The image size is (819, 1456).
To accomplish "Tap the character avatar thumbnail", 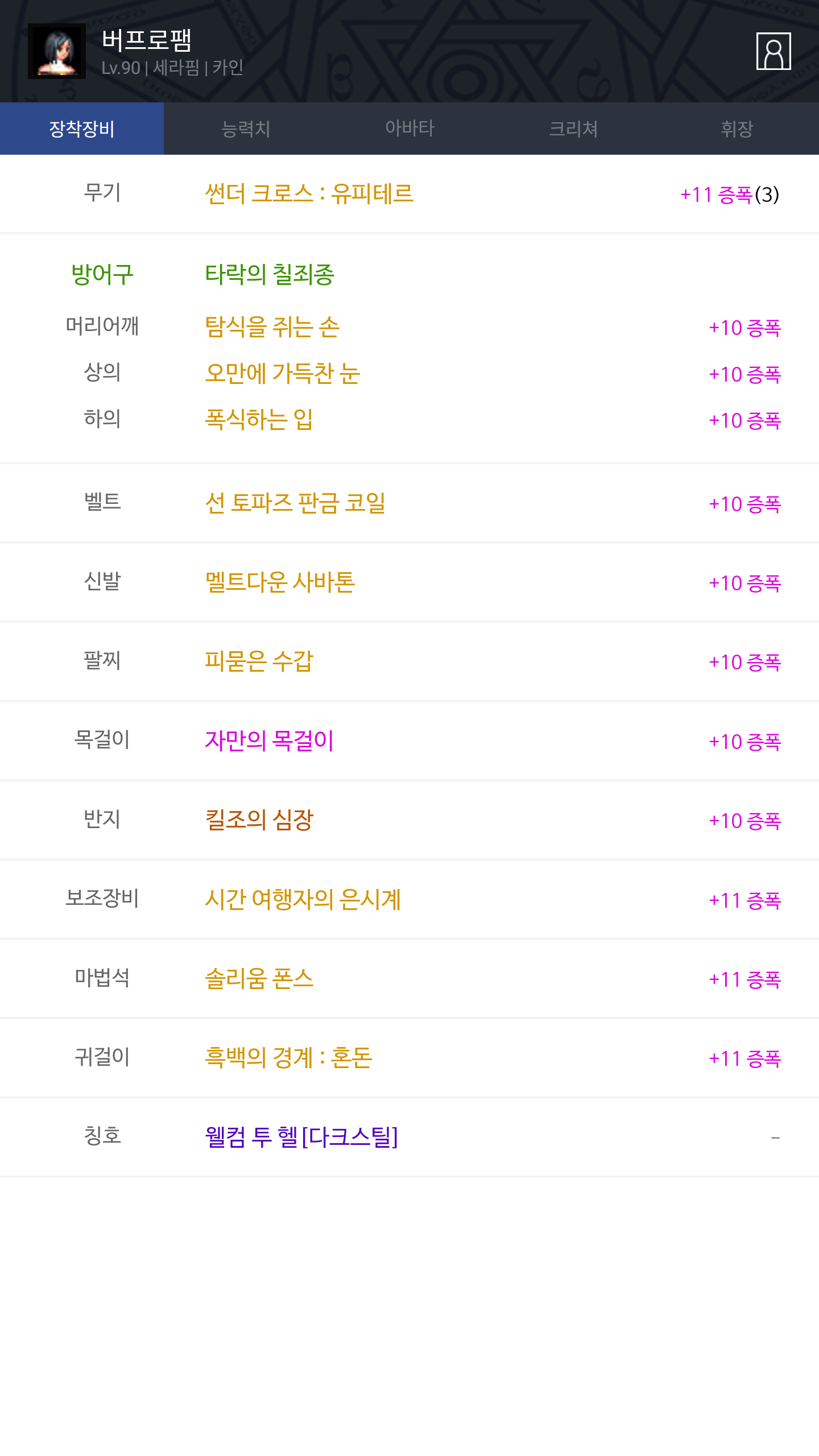I will [x=57, y=51].
